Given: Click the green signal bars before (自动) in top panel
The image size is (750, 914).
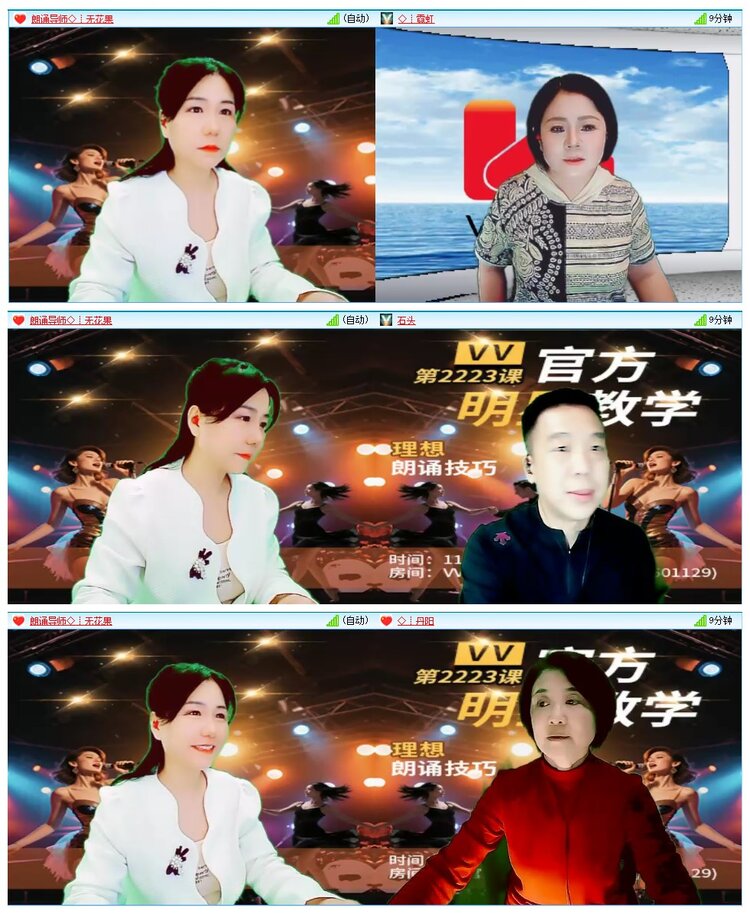Looking at the screenshot, I should 334,17.
